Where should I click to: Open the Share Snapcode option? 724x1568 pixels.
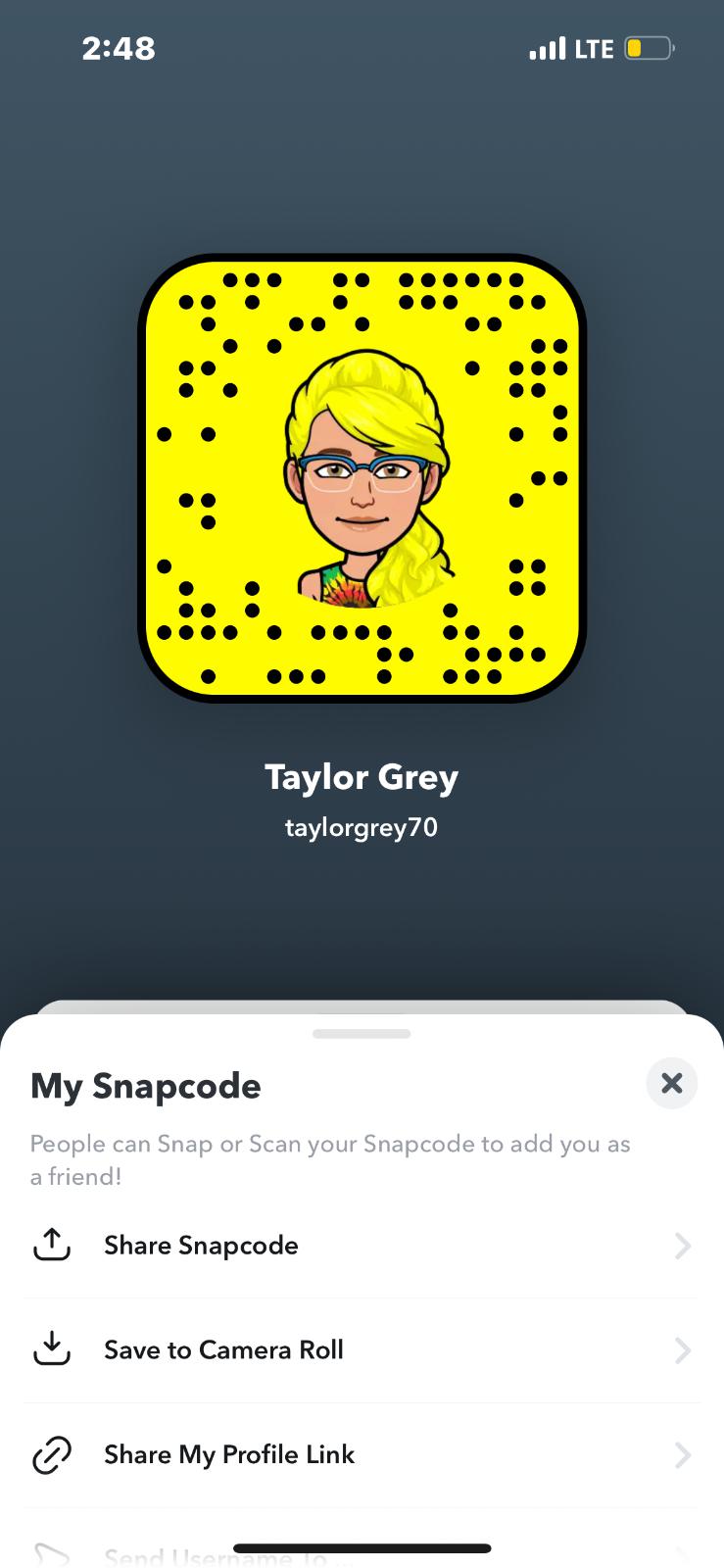point(362,1246)
